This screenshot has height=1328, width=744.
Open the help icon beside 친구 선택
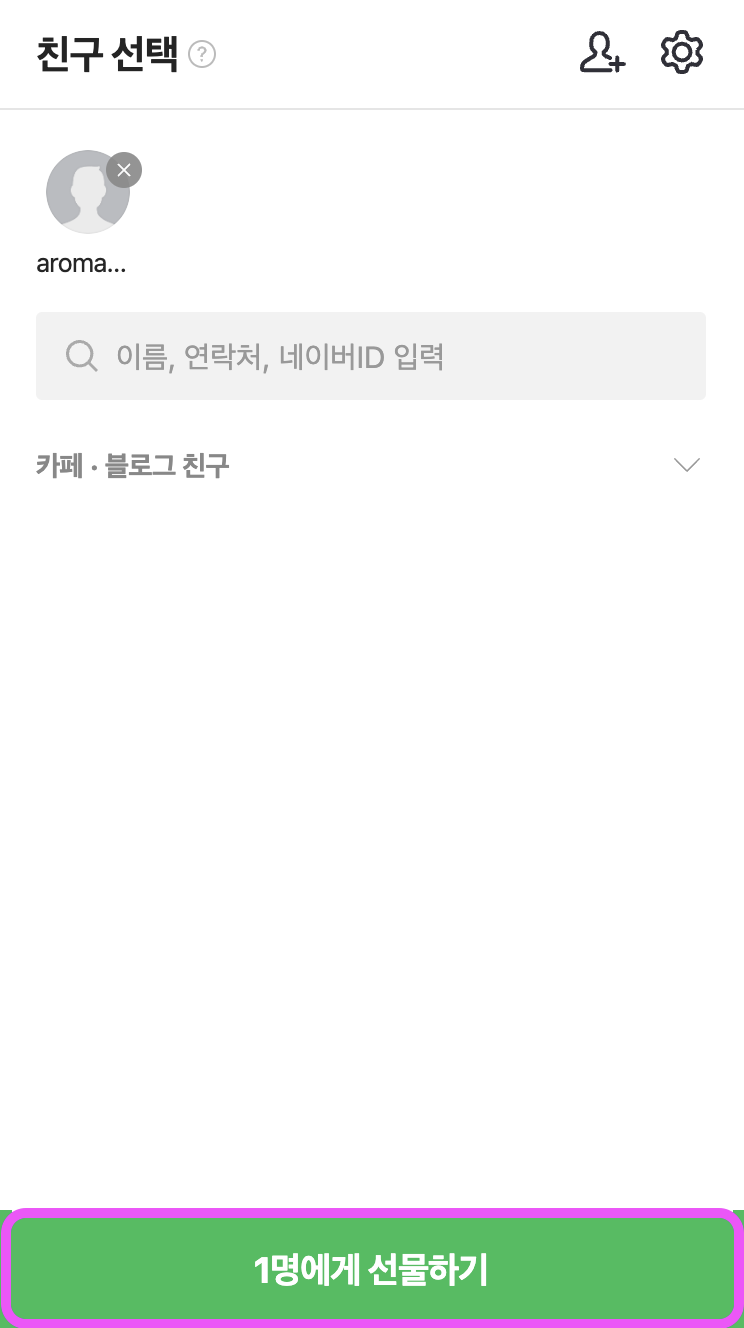pyautogui.click(x=203, y=54)
